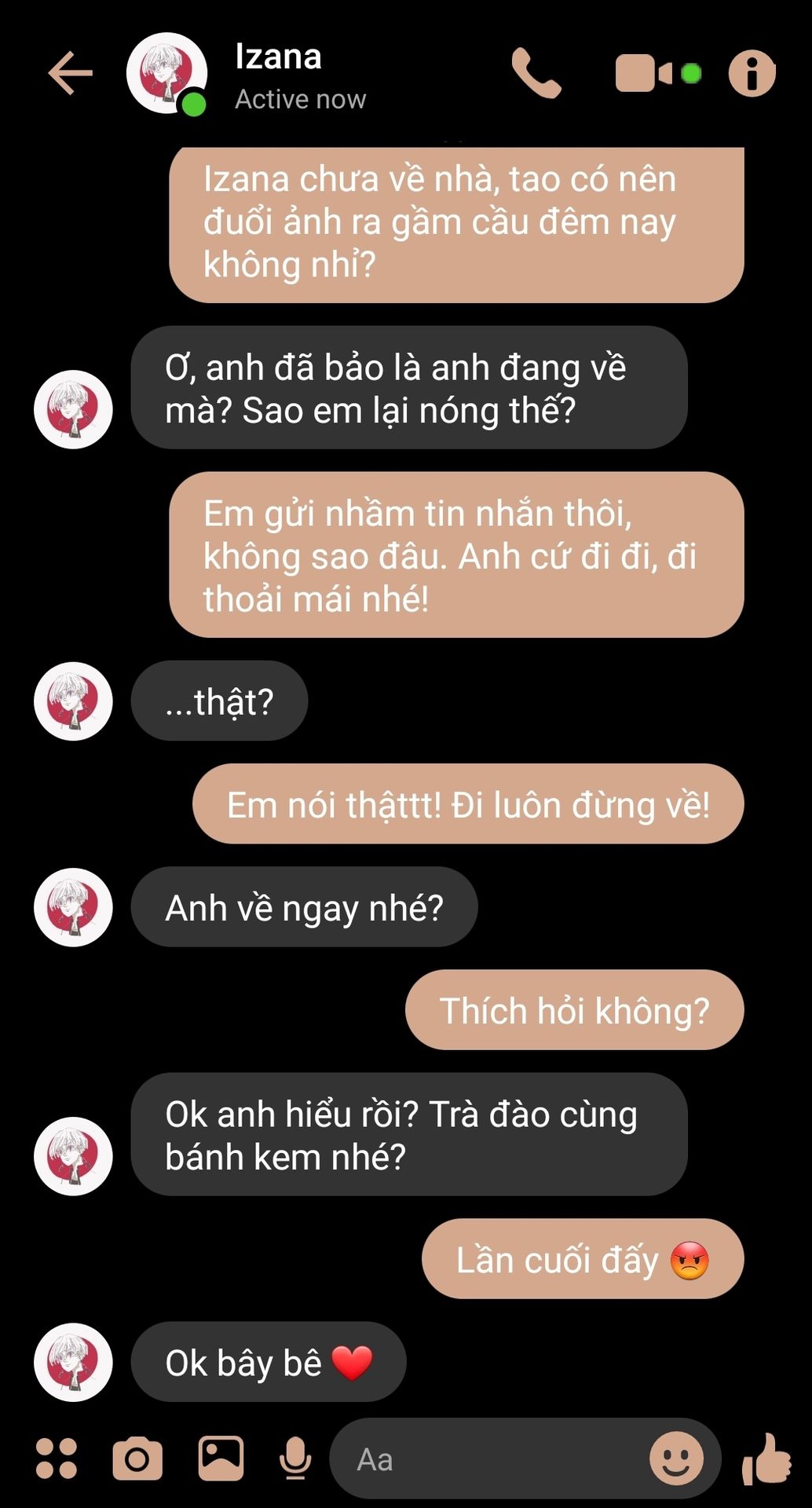
Task: Open the emoji picker smiley
Action: coord(676,1459)
